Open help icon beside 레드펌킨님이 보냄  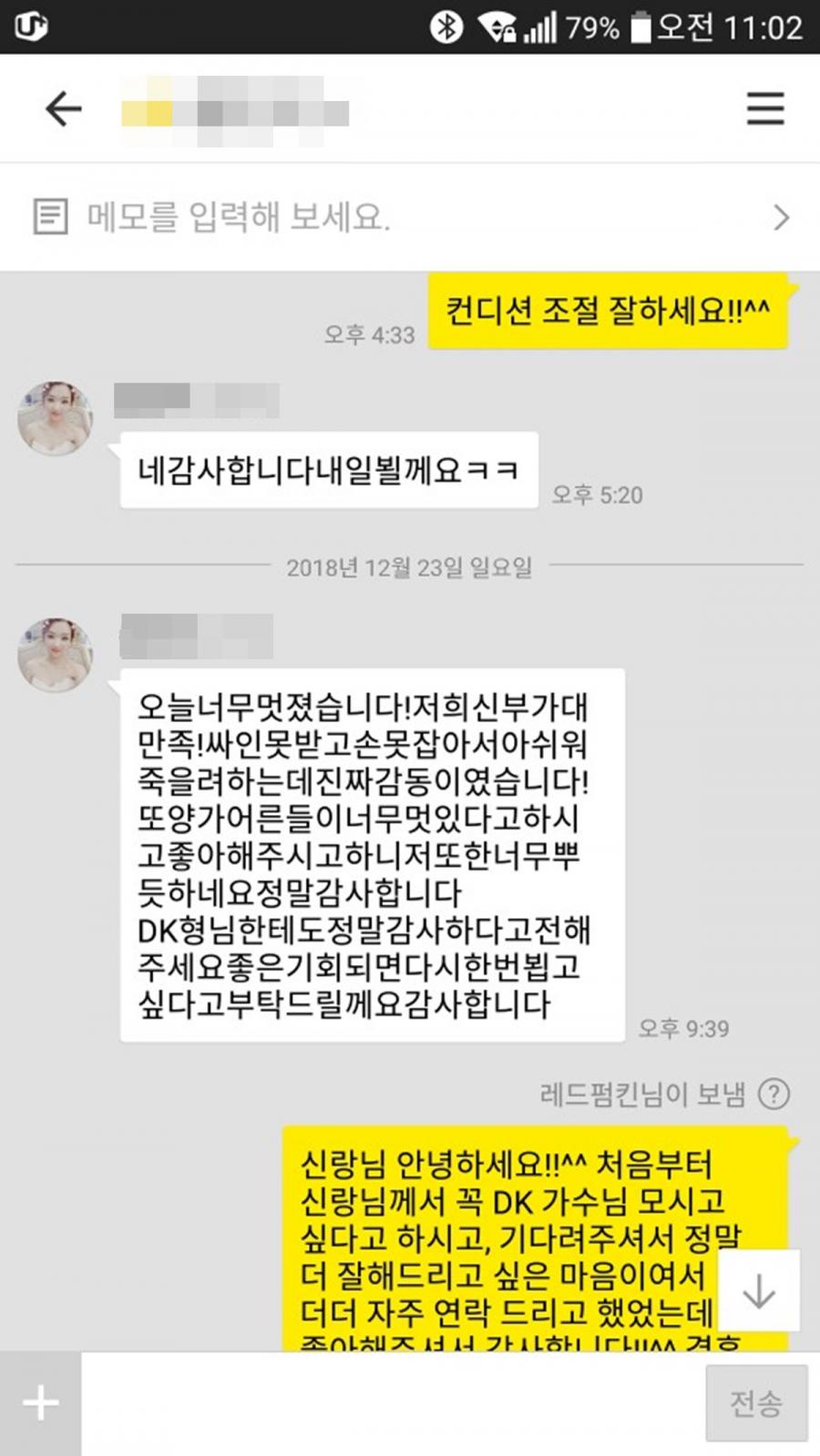pos(774,1094)
